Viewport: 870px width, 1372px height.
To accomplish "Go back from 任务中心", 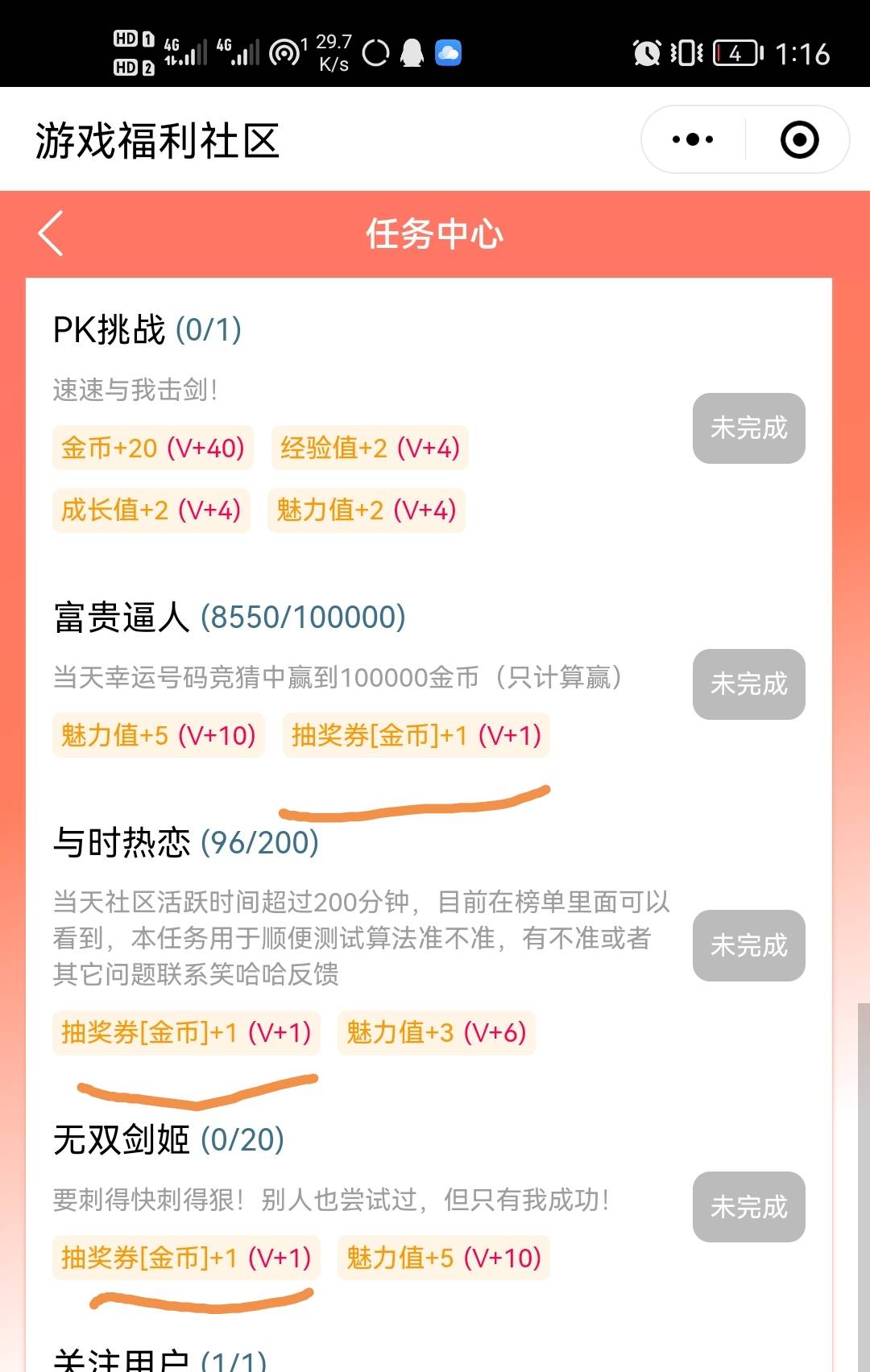I will point(51,233).
